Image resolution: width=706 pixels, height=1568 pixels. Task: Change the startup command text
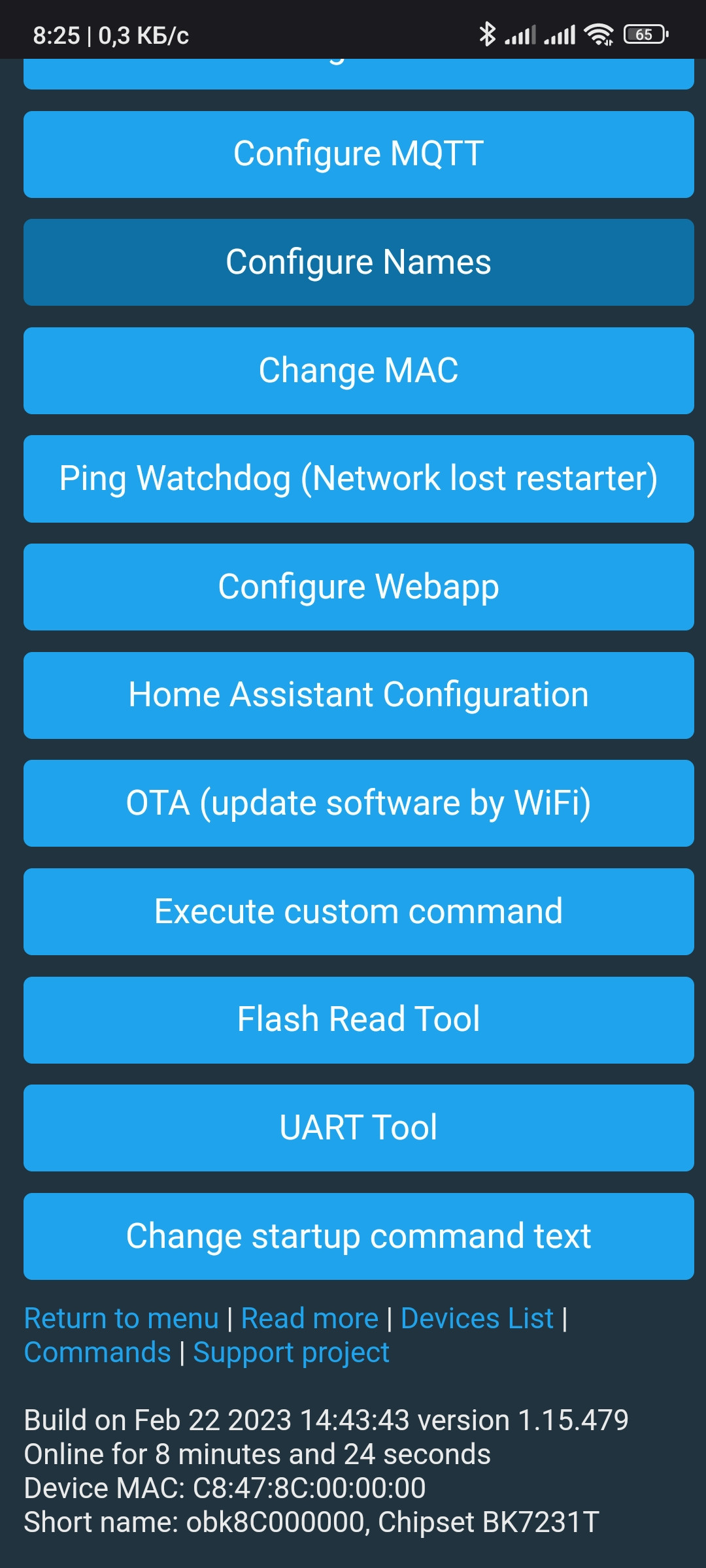[x=358, y=1235]
